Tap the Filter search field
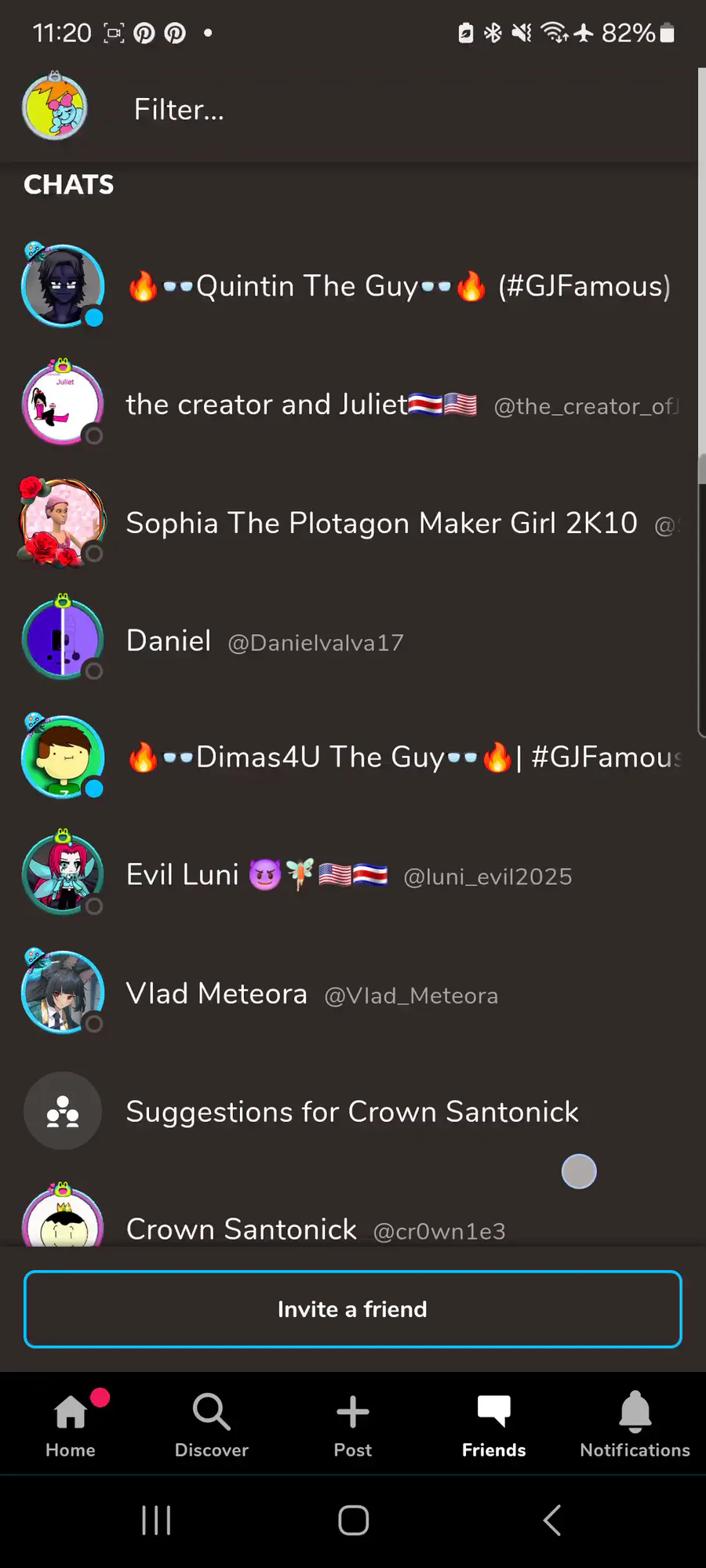The width and height of the screenshot is (706, 1568). (392, 110)
